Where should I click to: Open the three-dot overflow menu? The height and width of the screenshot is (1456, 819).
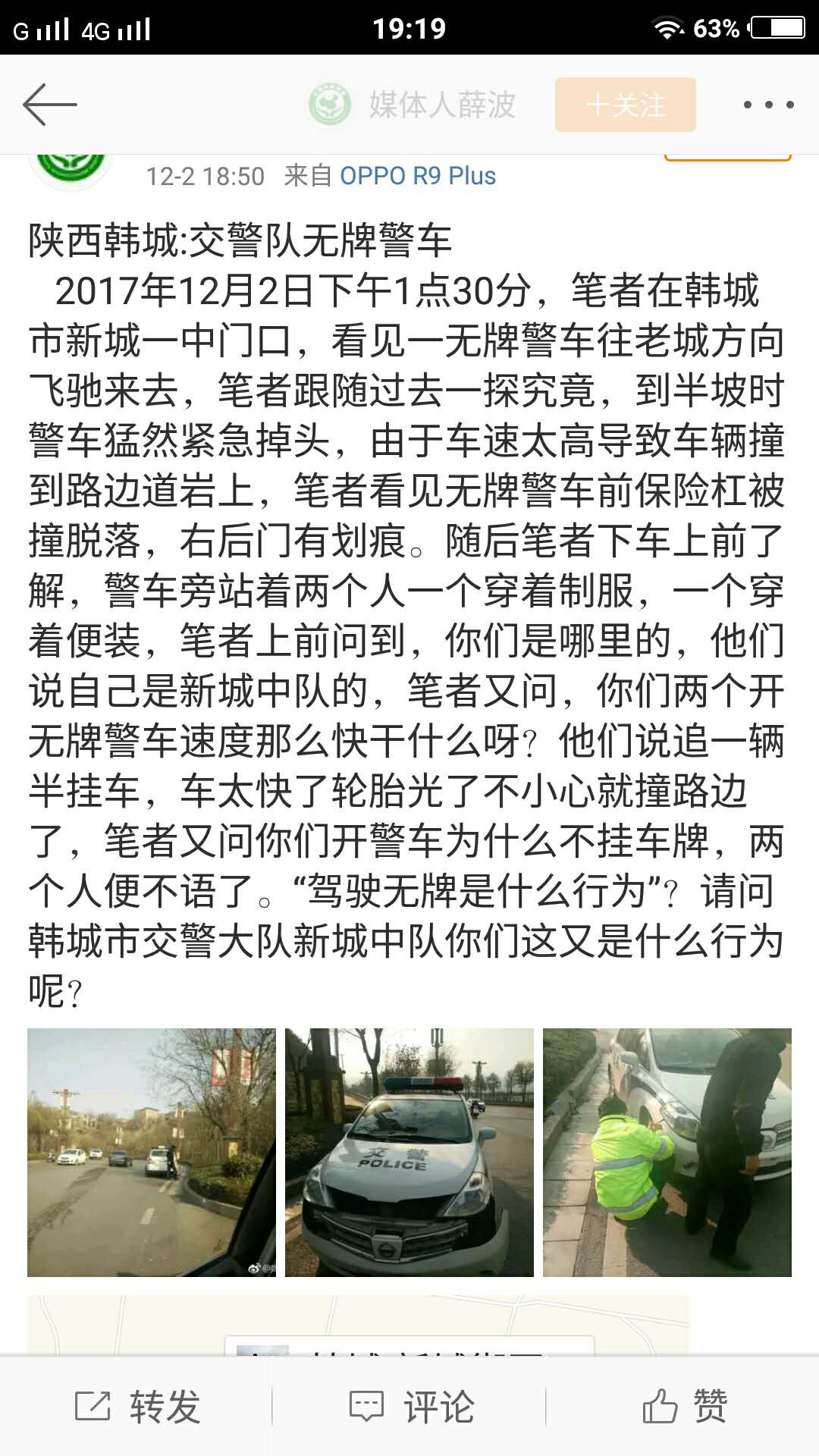click(768, 105)
